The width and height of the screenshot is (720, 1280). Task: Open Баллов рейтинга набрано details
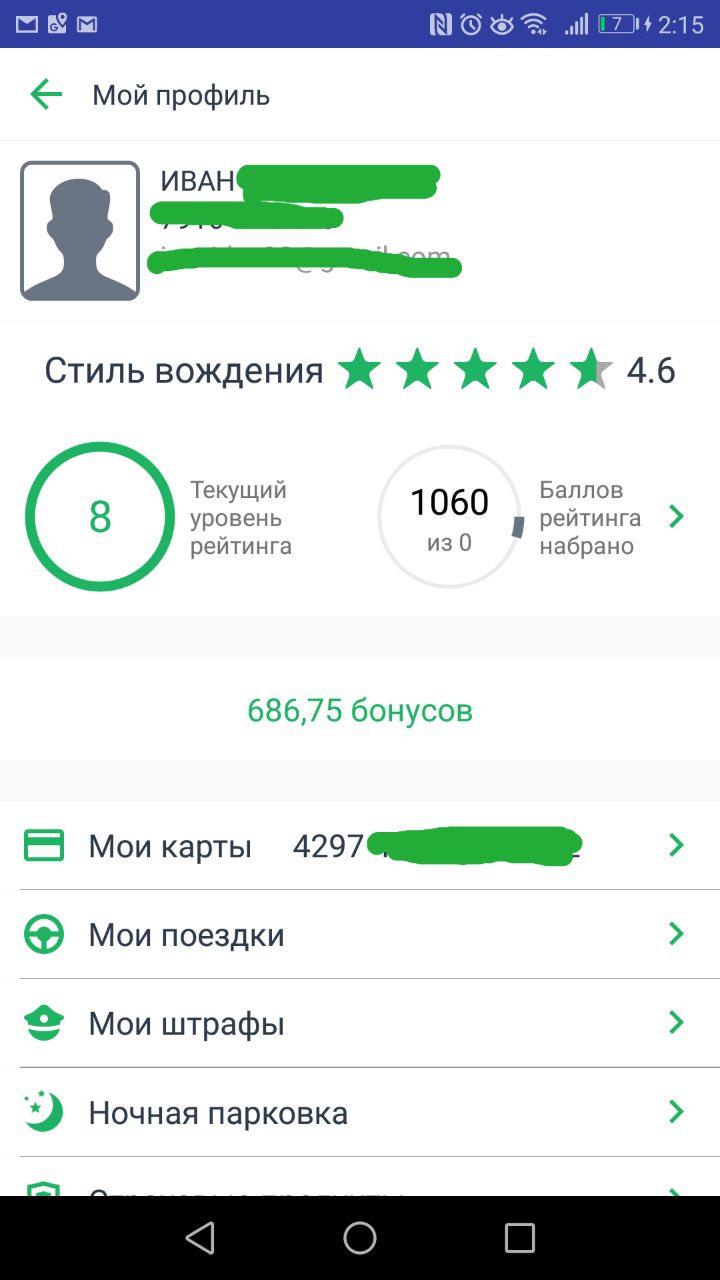point(676,517)
